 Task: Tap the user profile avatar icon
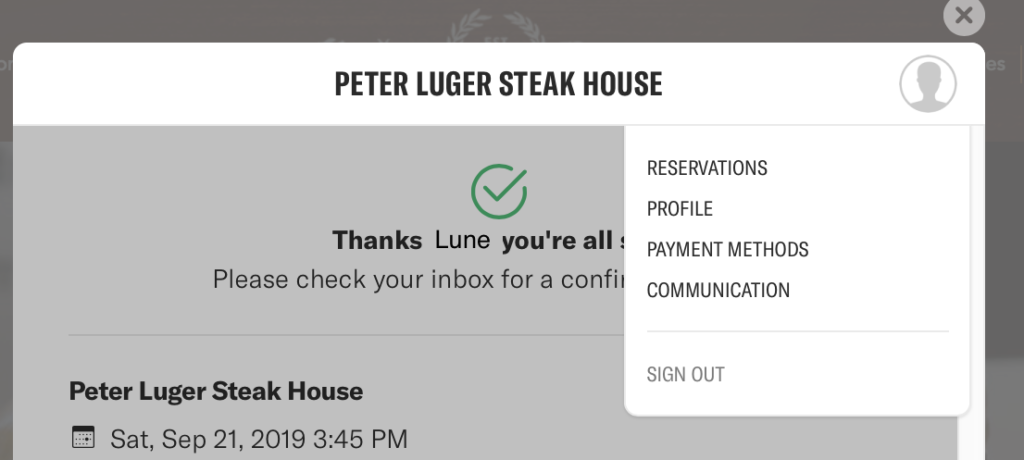pyautogui.click(x=927, y=84)
